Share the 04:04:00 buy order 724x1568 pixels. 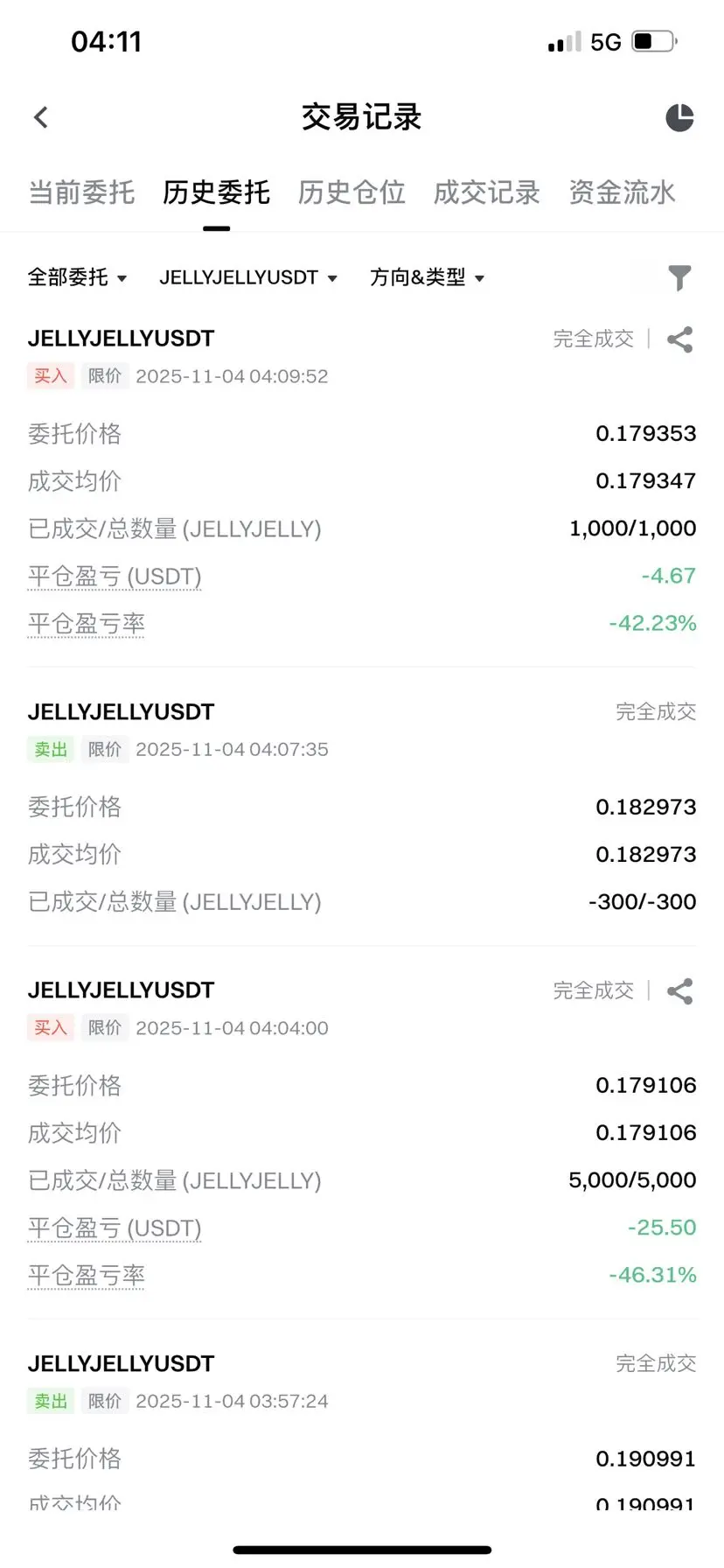[679, 991]
